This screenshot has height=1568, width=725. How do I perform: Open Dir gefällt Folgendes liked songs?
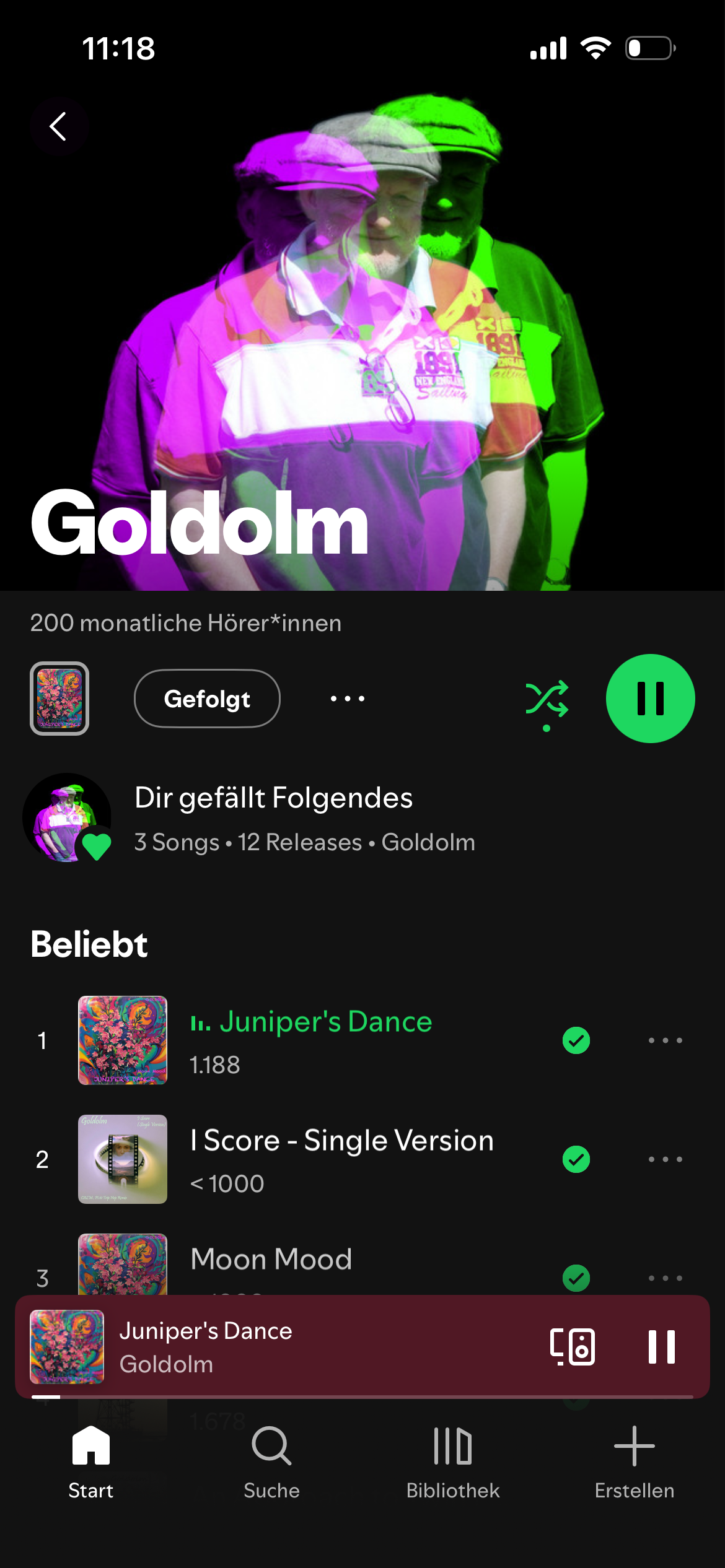coord(273,817)
